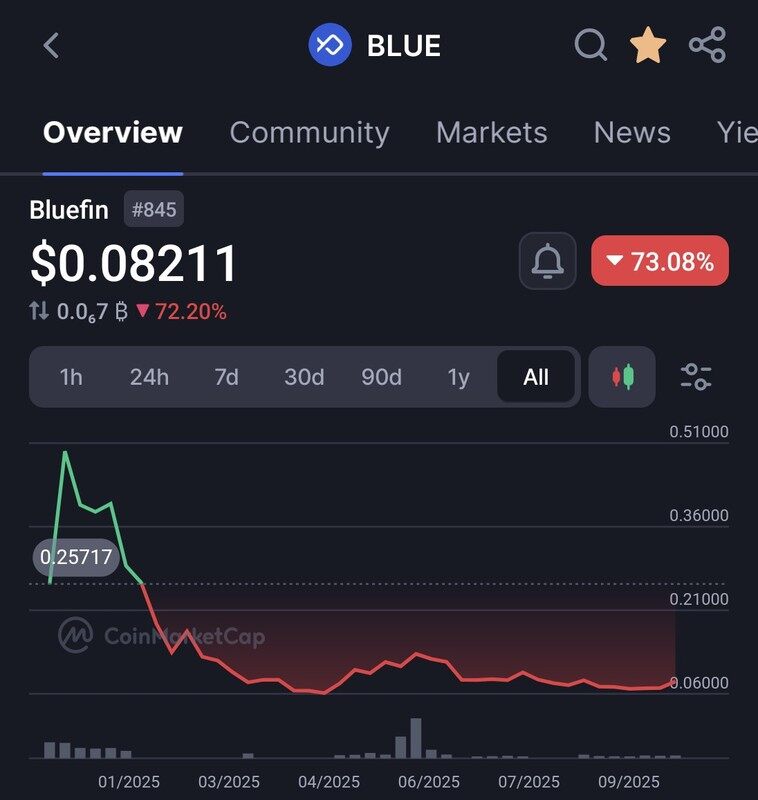This screenshot has height=800, width=758.
Task: Open the search icon
Action: 590,45
